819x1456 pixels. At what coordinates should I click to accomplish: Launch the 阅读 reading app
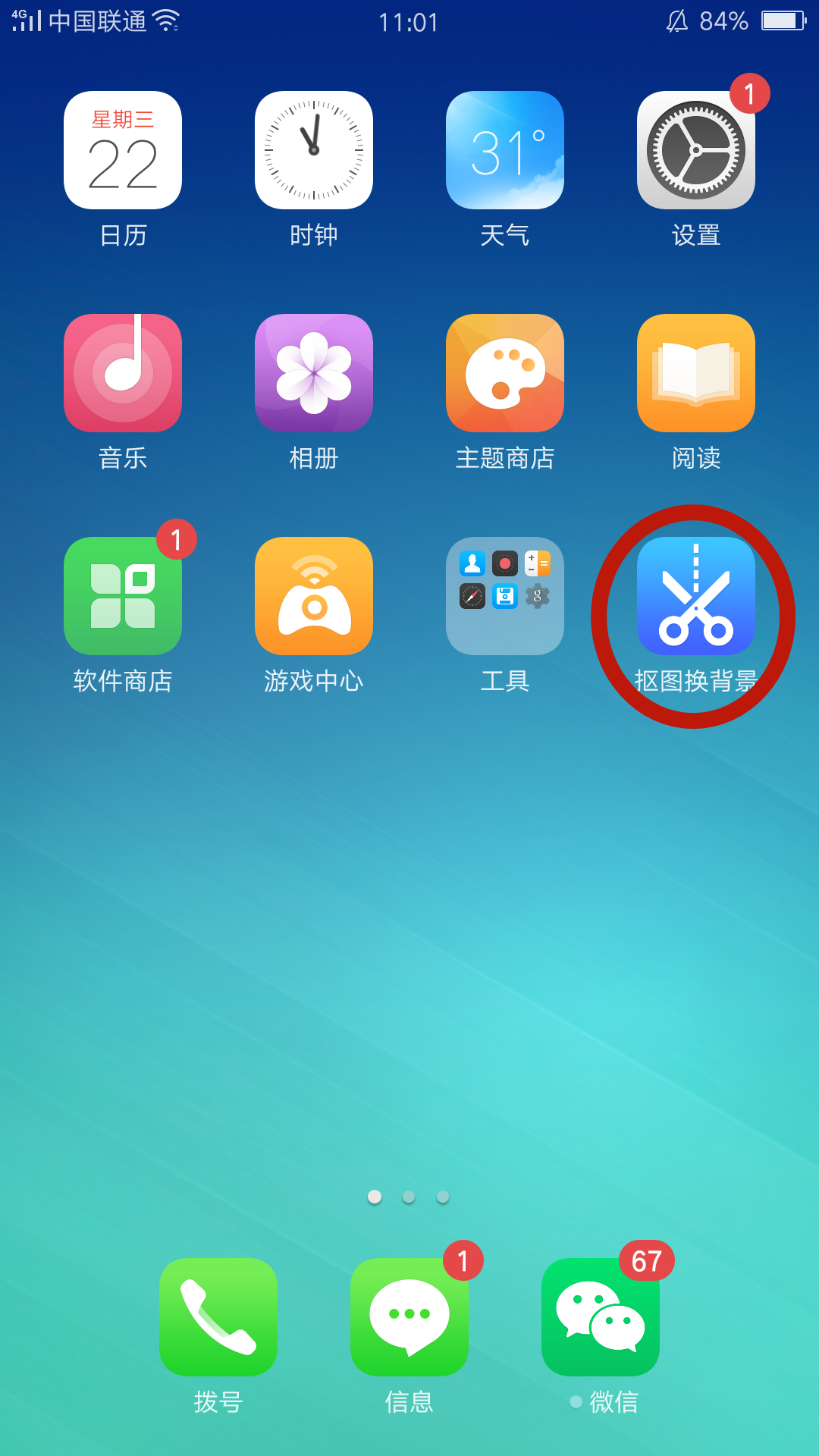tap(696, 373)
